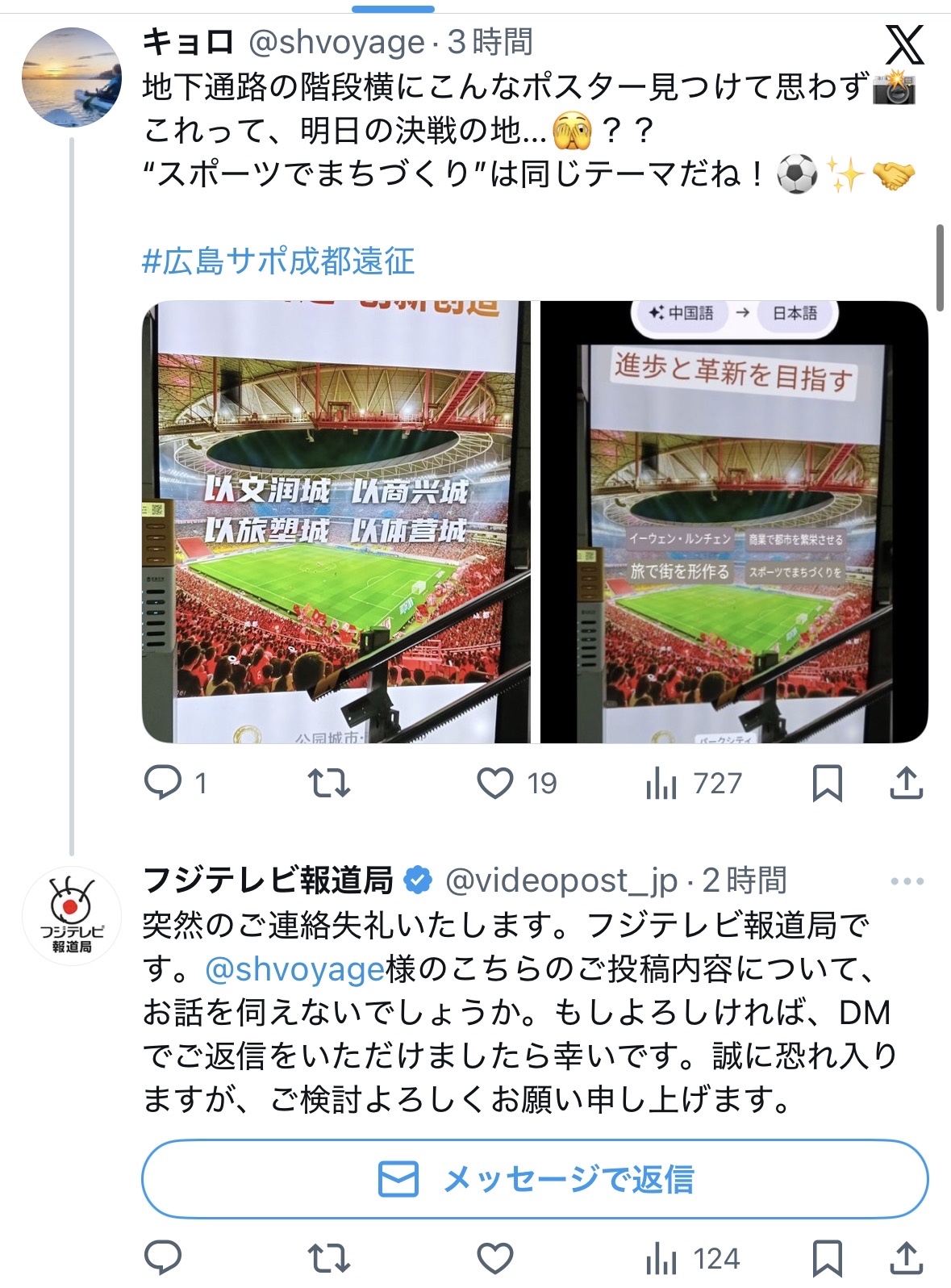
Task: Like フジテレビ報道局's reply
Action: coord(495,1257)
